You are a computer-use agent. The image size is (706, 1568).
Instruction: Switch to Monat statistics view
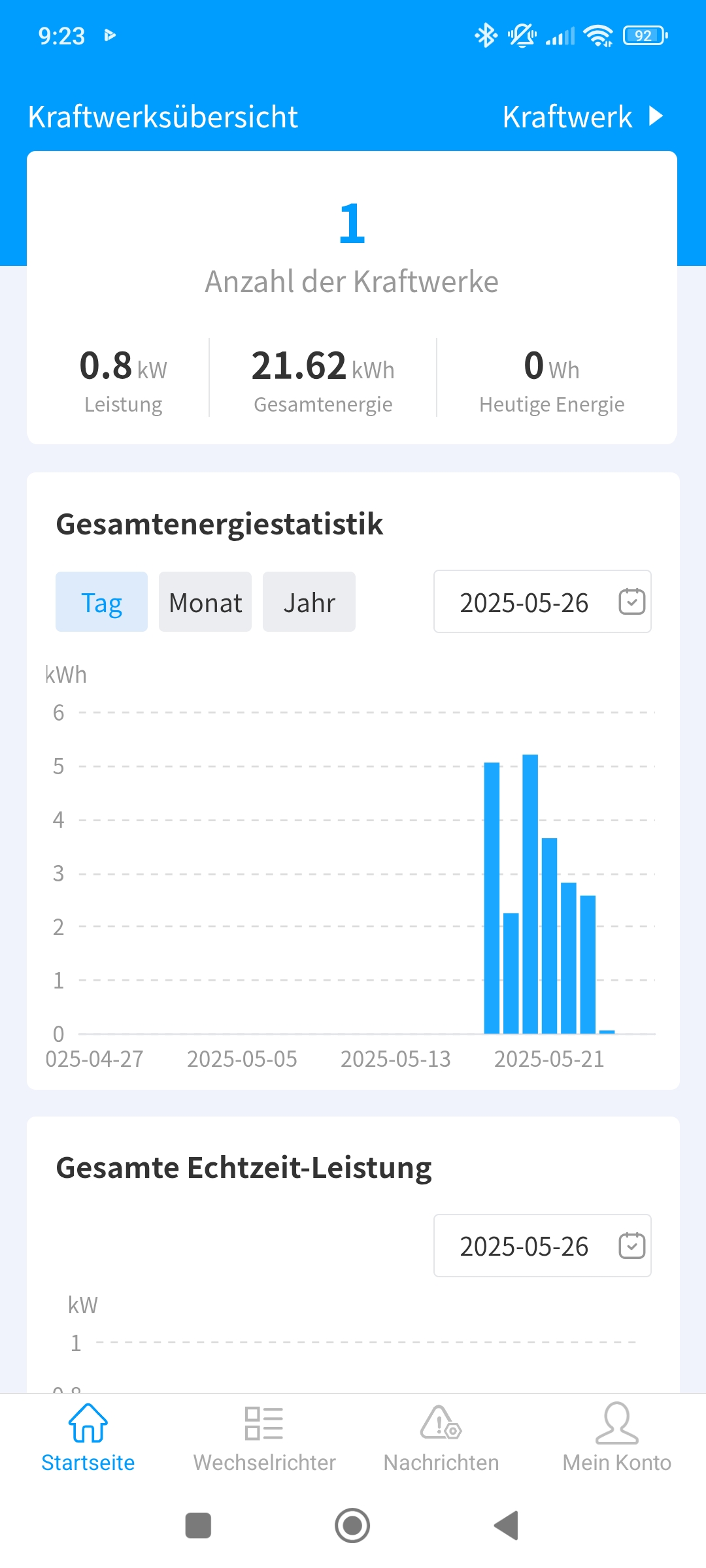(205, 602)
